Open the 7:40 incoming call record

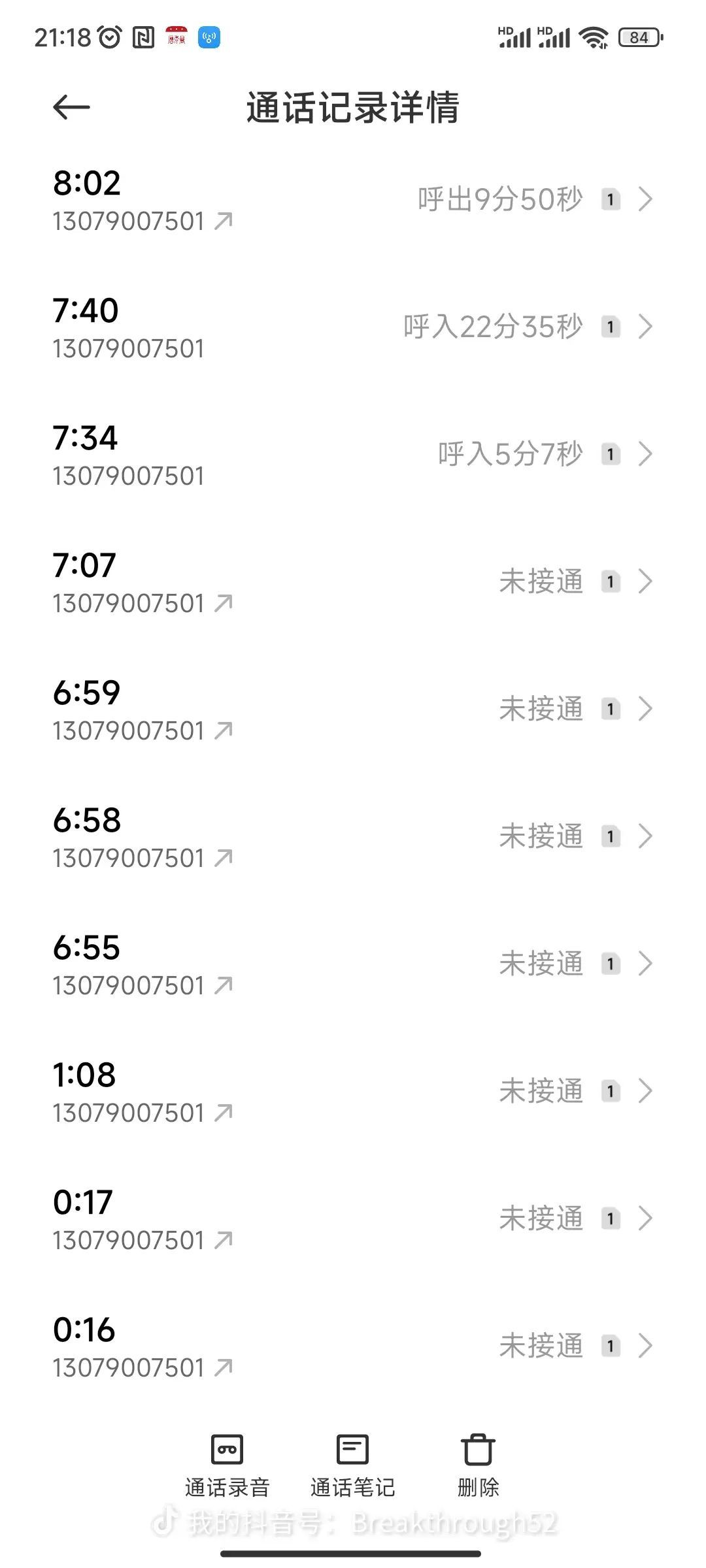pos(353,327)
